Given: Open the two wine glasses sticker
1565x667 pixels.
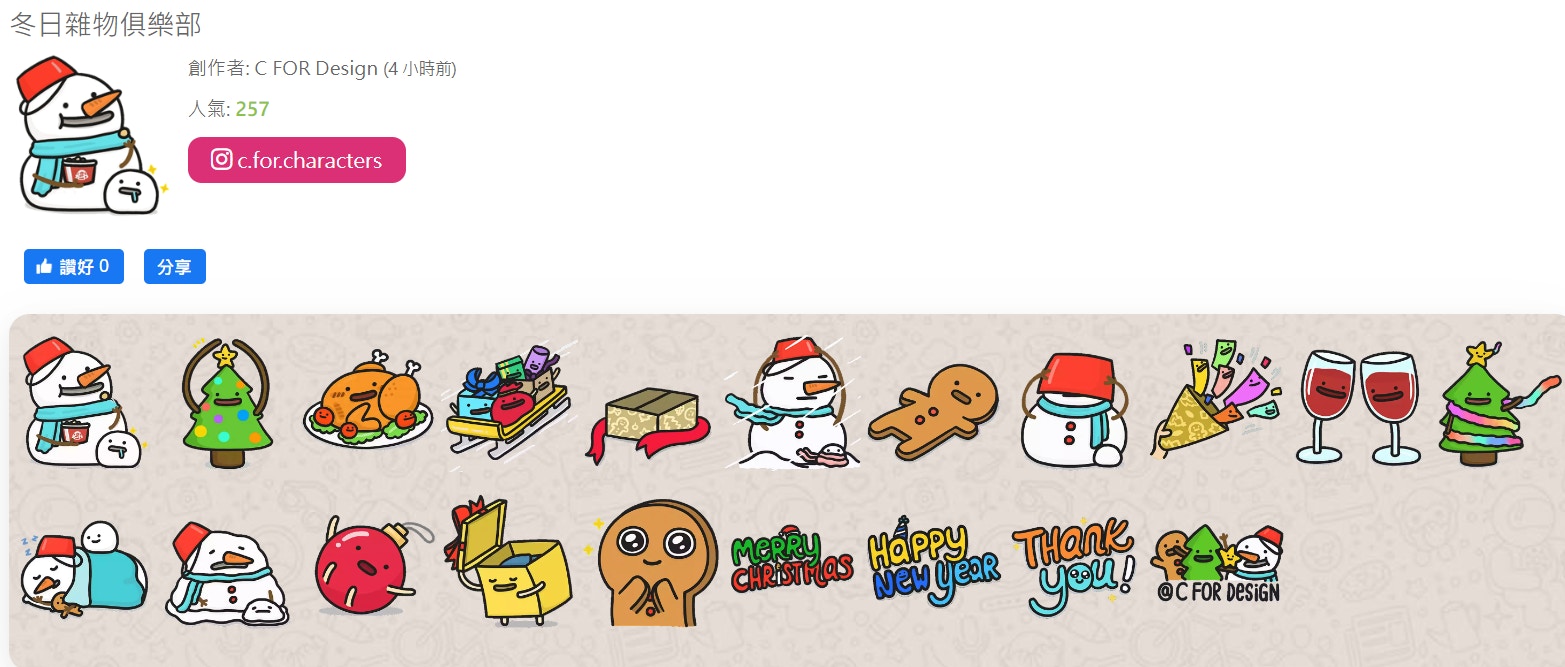Looking at the screenshot, I should coord(1360,405).
